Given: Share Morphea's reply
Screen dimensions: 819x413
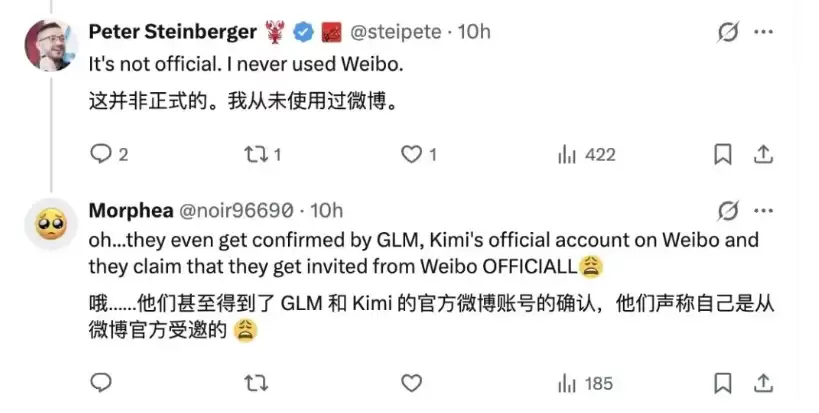Looking at the screenshot, I should (x=762, y=382).
